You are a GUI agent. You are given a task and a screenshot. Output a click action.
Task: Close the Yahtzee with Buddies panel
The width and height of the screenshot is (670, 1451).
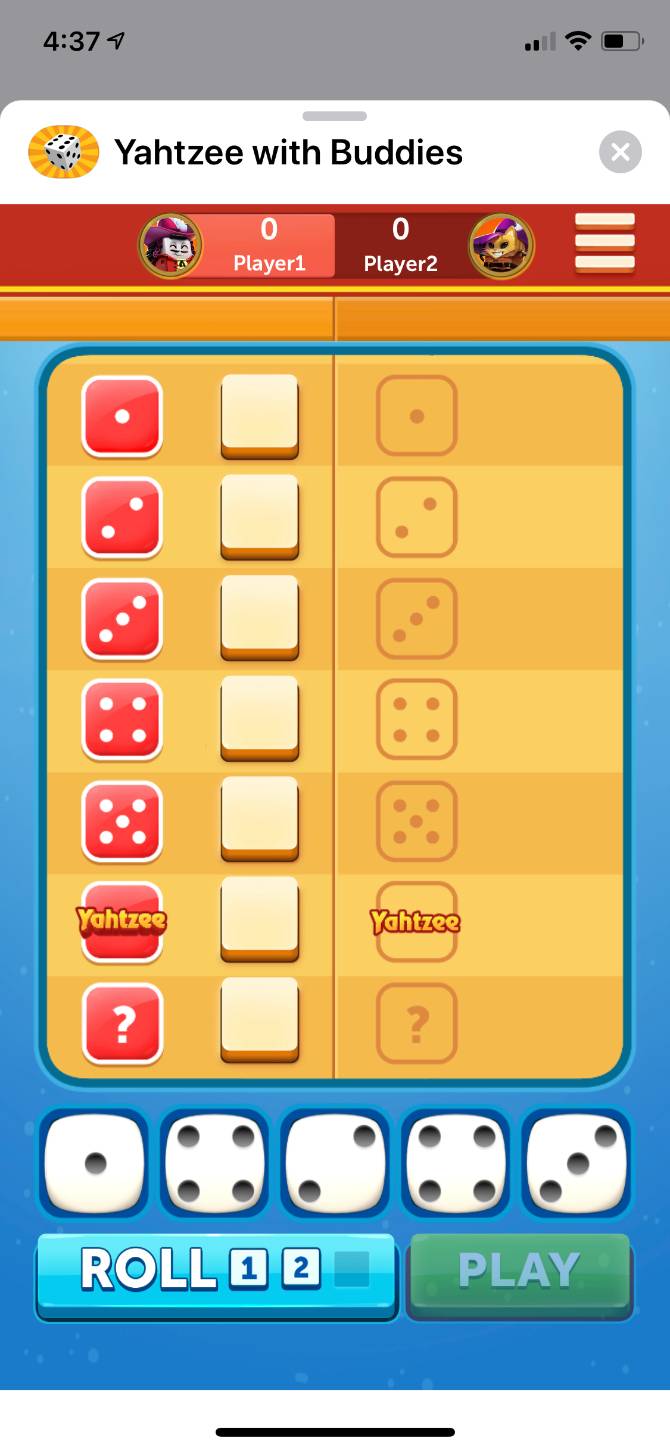click(620, 152)
